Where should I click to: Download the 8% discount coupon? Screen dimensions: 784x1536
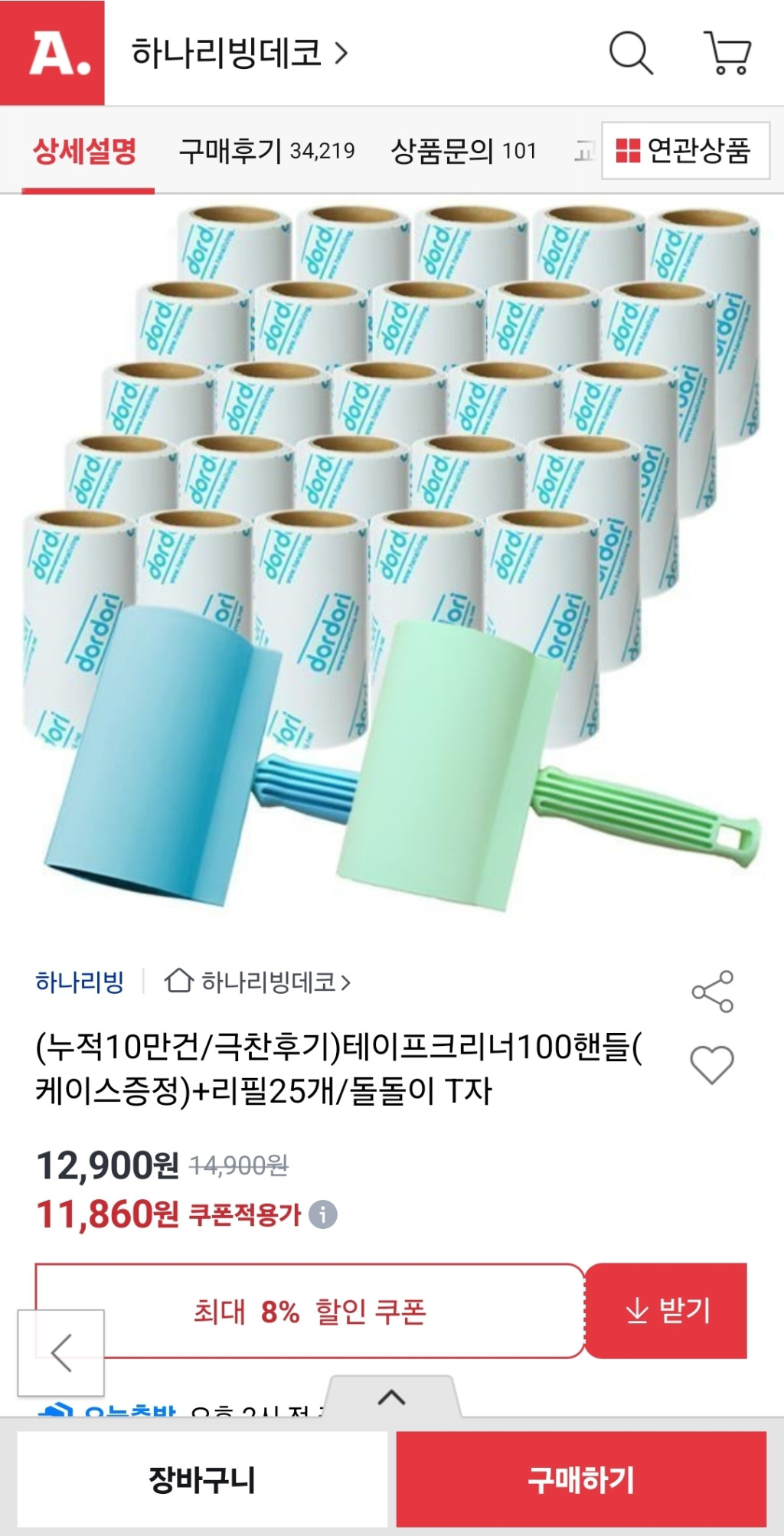(x=666, y=1311)
